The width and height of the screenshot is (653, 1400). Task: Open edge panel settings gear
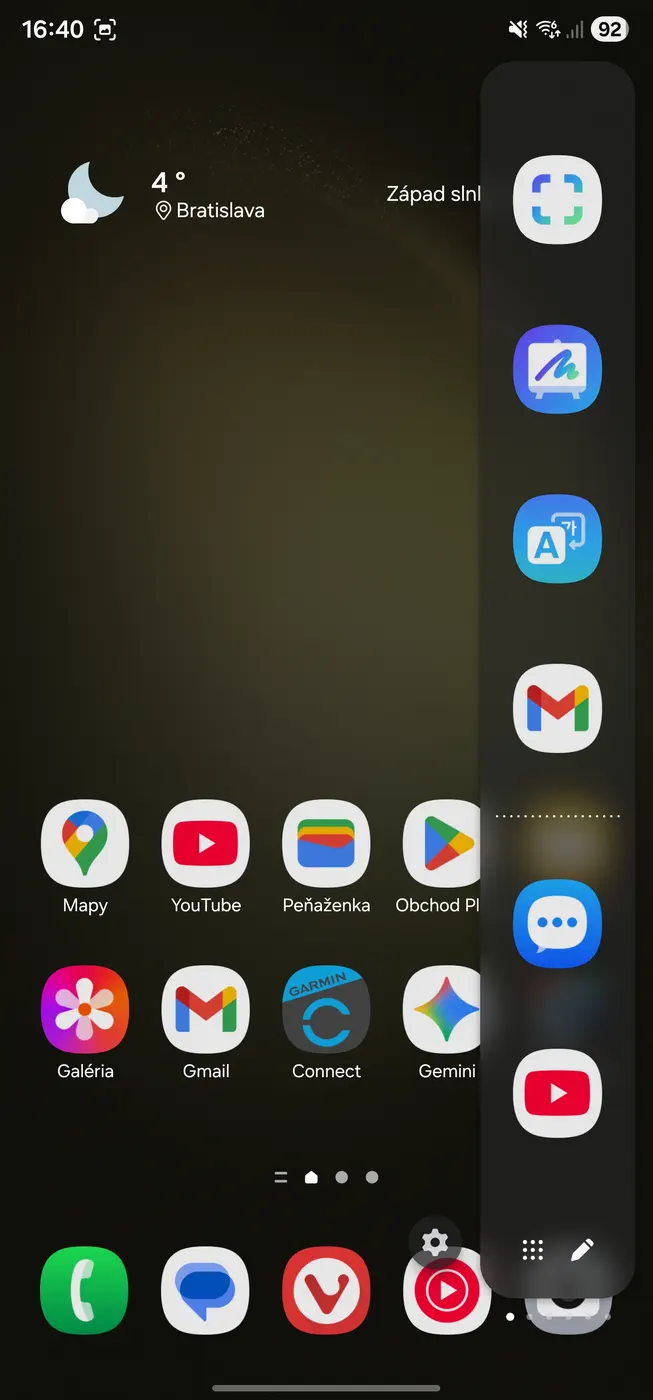coord(435,1242)
